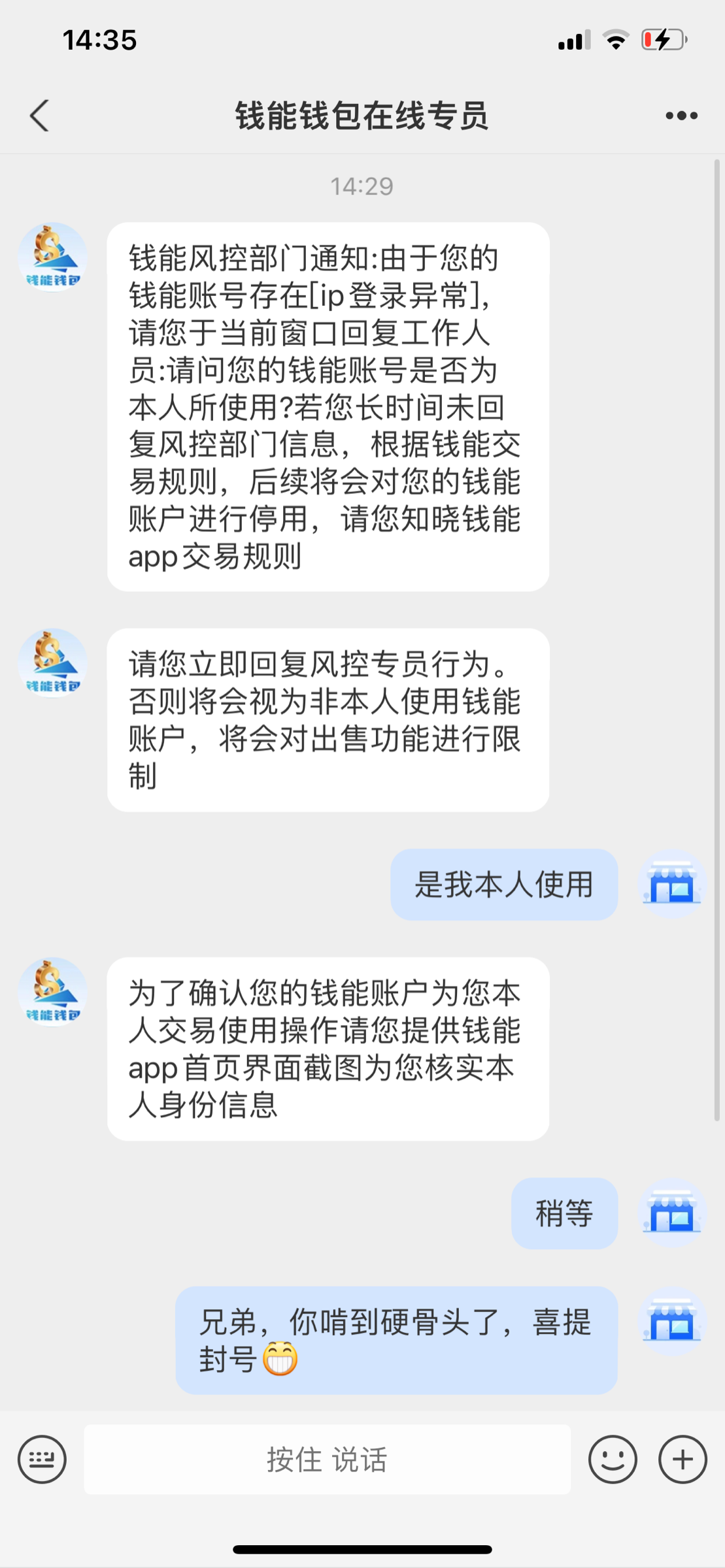Screen dimensions: 725x1568
Task: Open the three-dot chat options menu
Action: coord(681,116)
